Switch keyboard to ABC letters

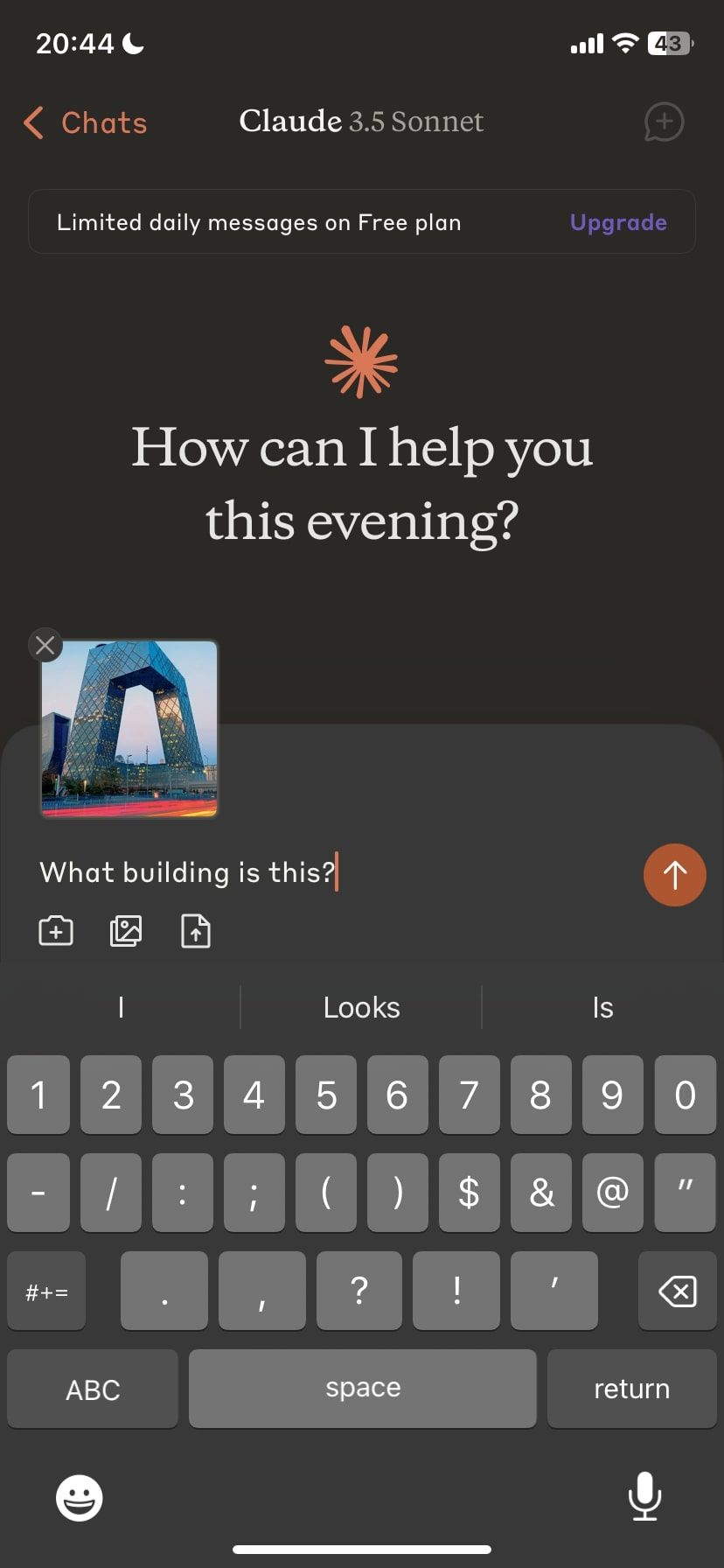coord(93,1389)
